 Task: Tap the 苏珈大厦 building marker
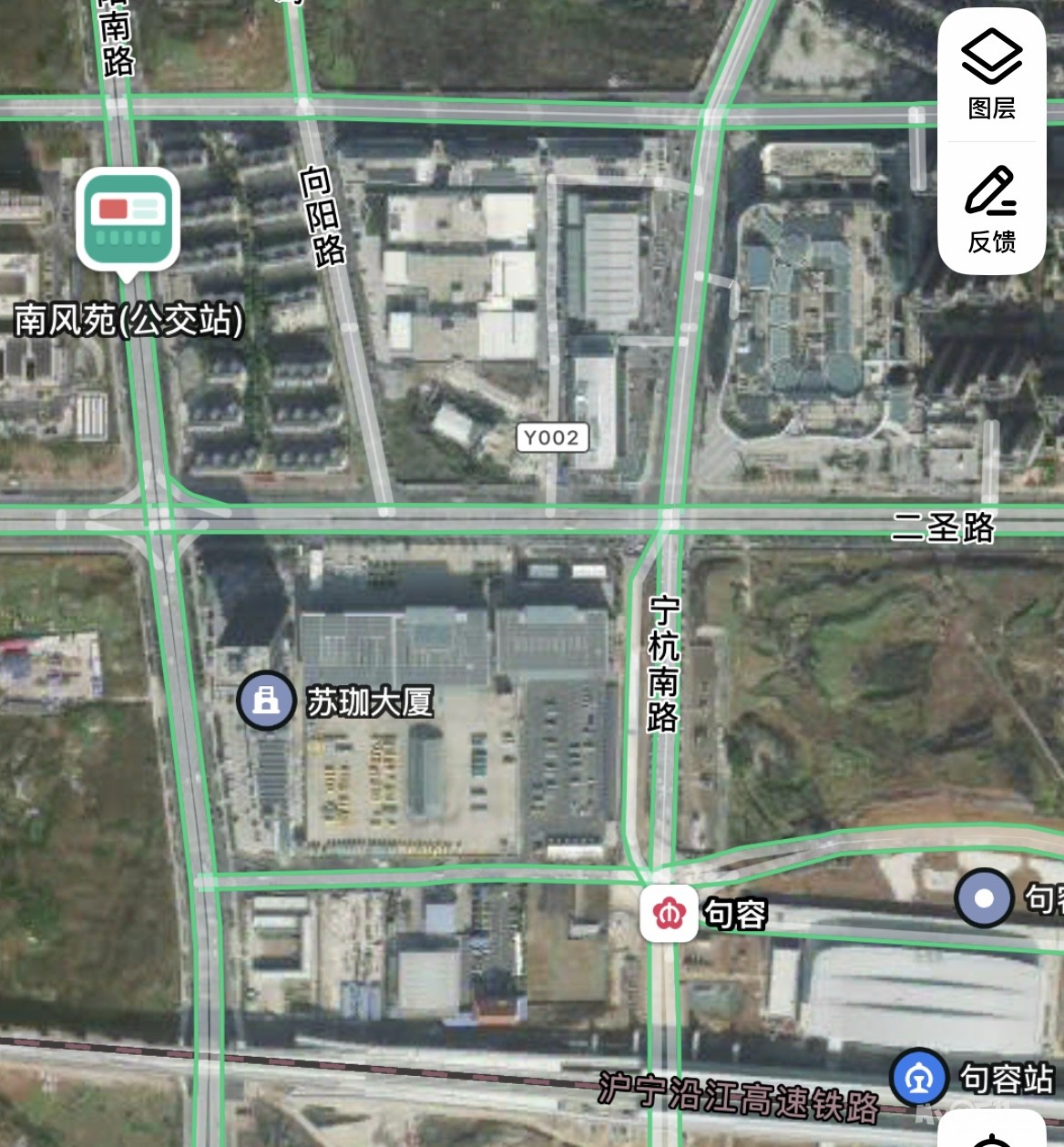point(266,701)
